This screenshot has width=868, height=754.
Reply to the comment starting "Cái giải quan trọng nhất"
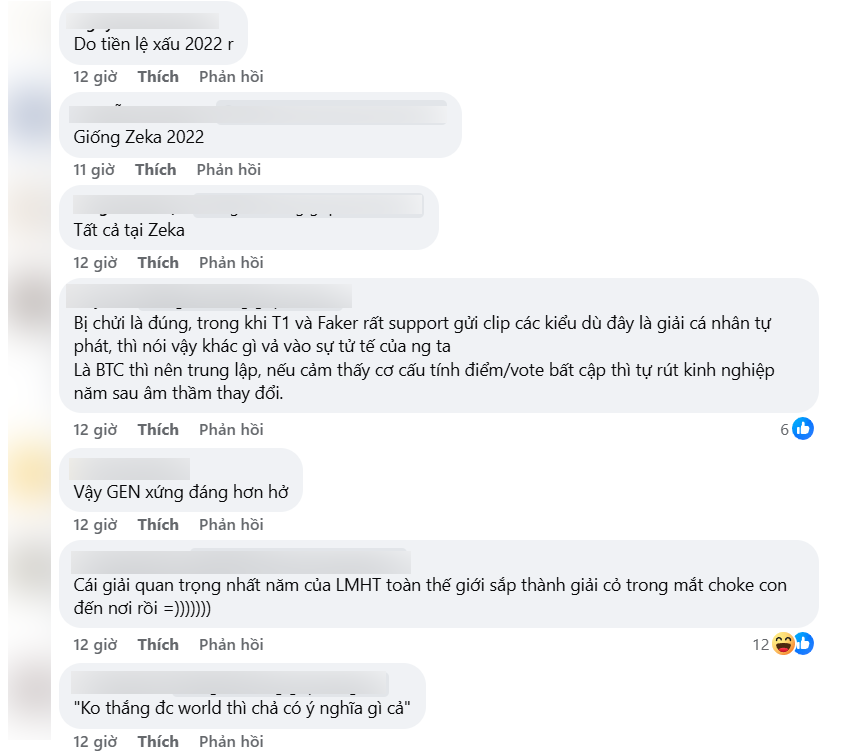pos(231,645)
